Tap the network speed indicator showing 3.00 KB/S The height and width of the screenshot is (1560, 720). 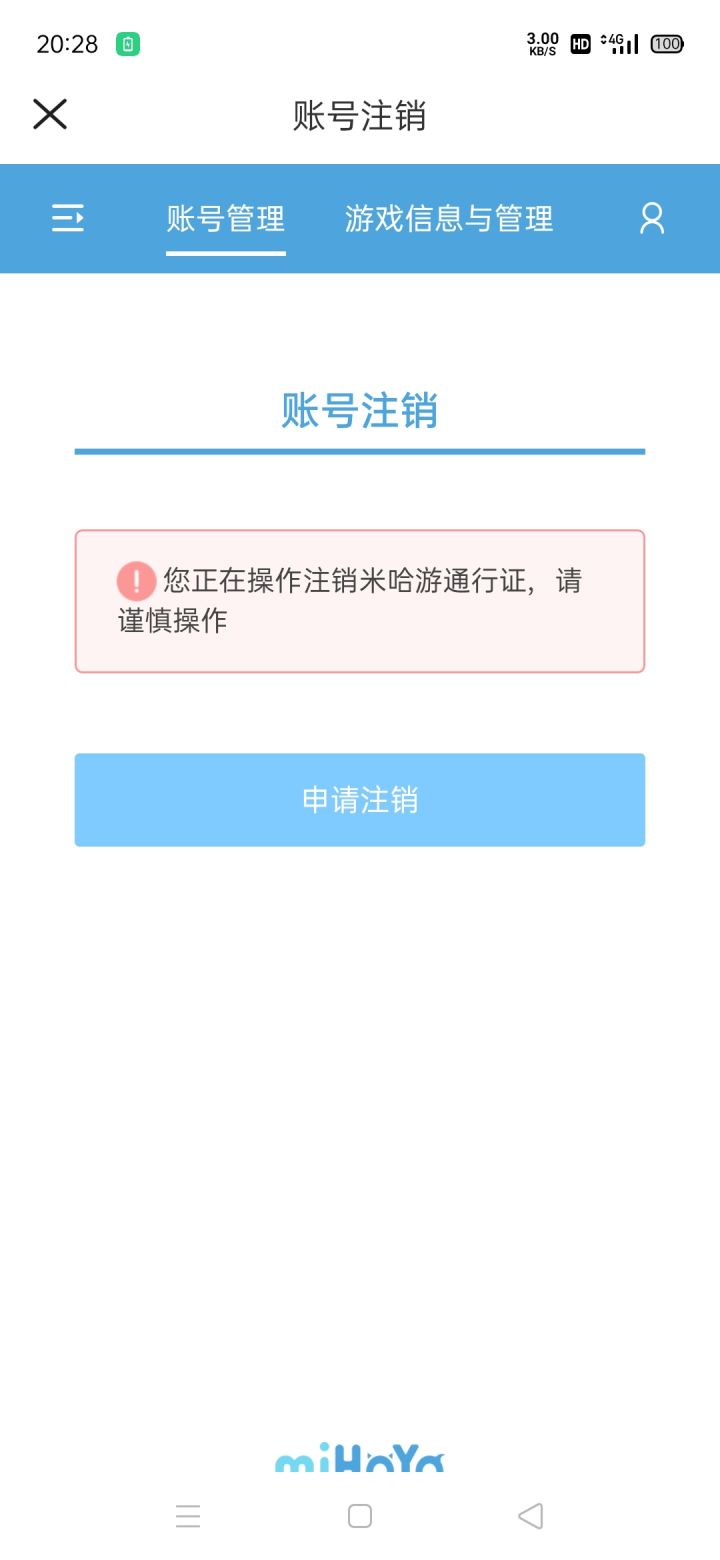click(x=540, y=44)
